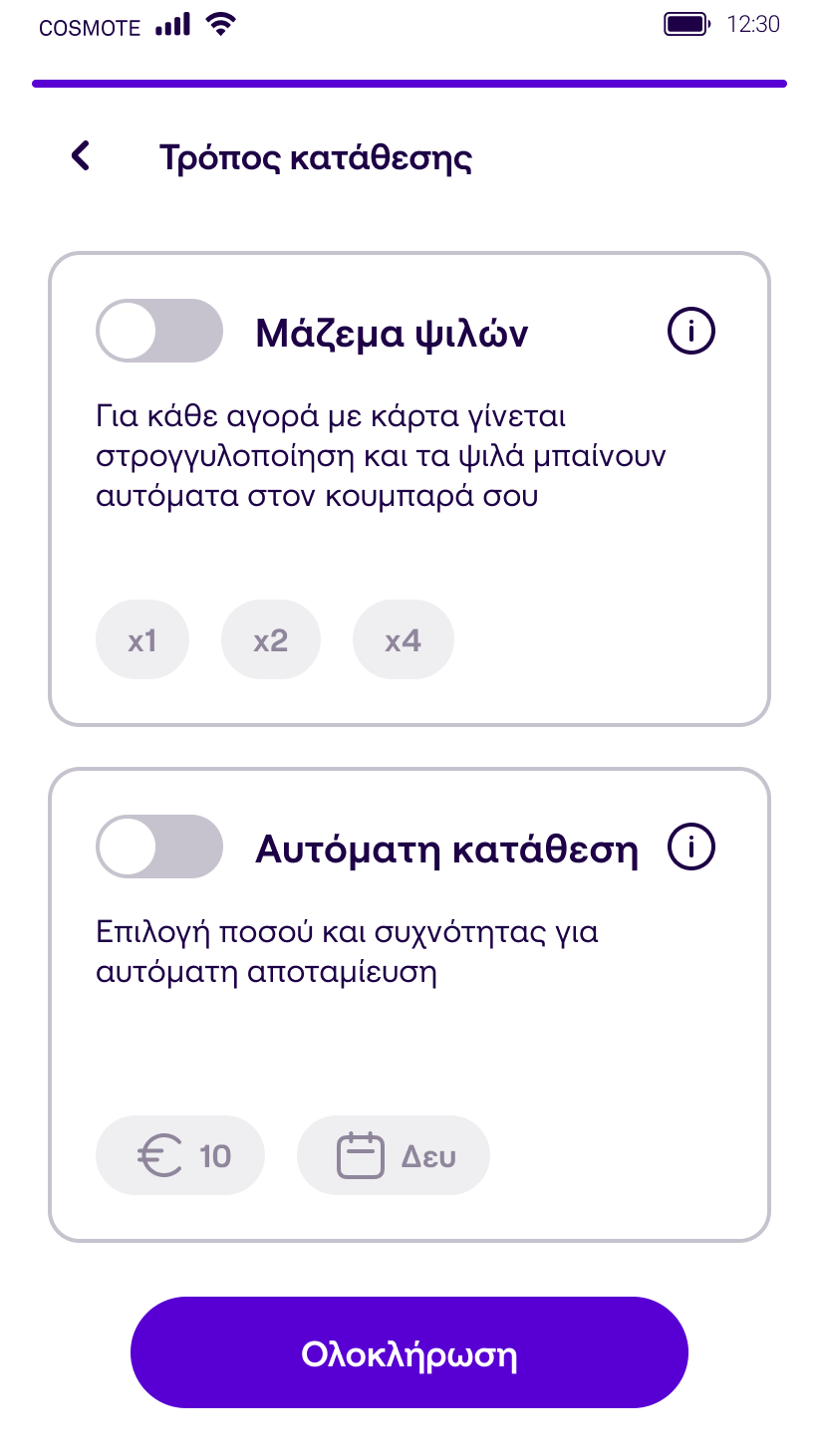This screenshot has height=1456, width=819.
Task: Open info about Μάζεμα ψιλών
Action: click(x=691, y=331)
